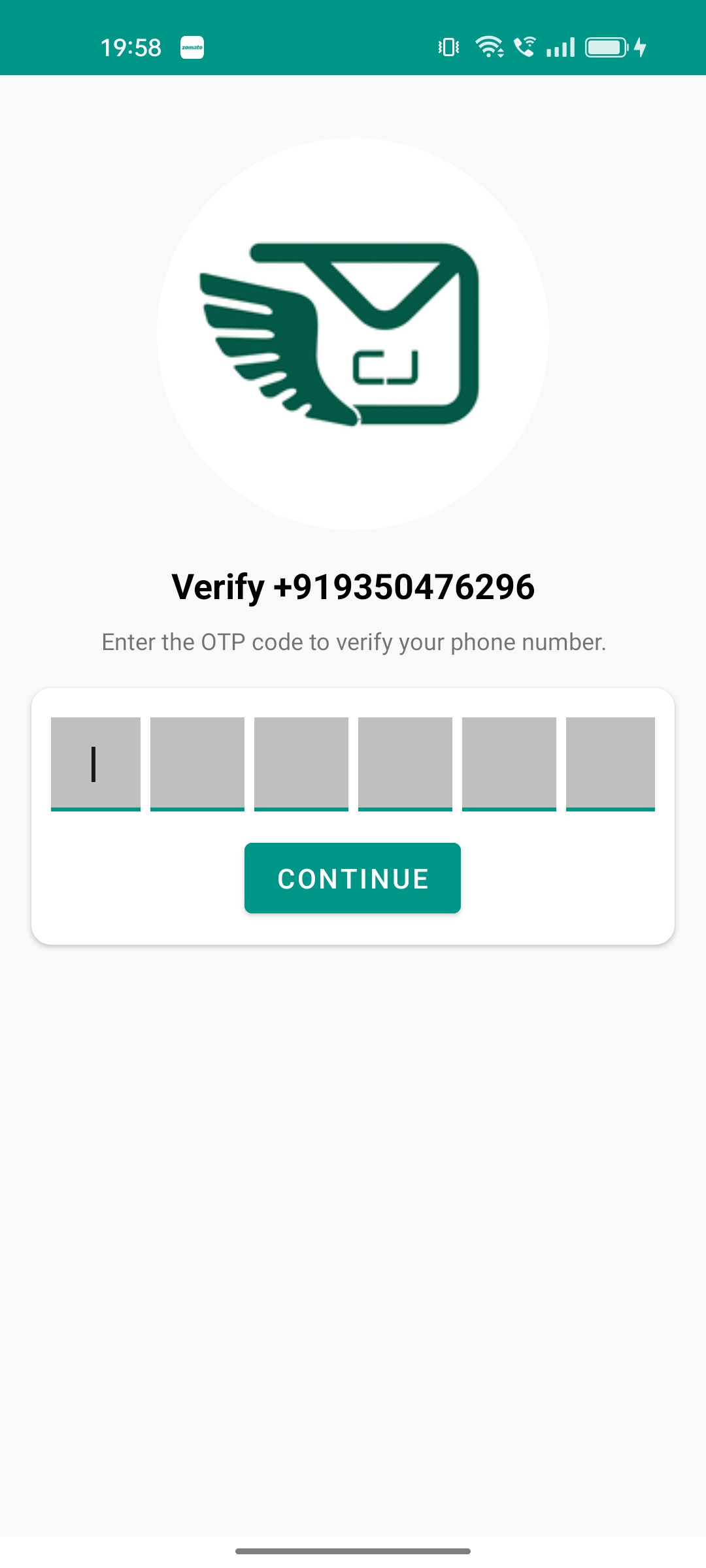Tap the sixth OTP digit box

pyautogui.click(x=611, y=764)
